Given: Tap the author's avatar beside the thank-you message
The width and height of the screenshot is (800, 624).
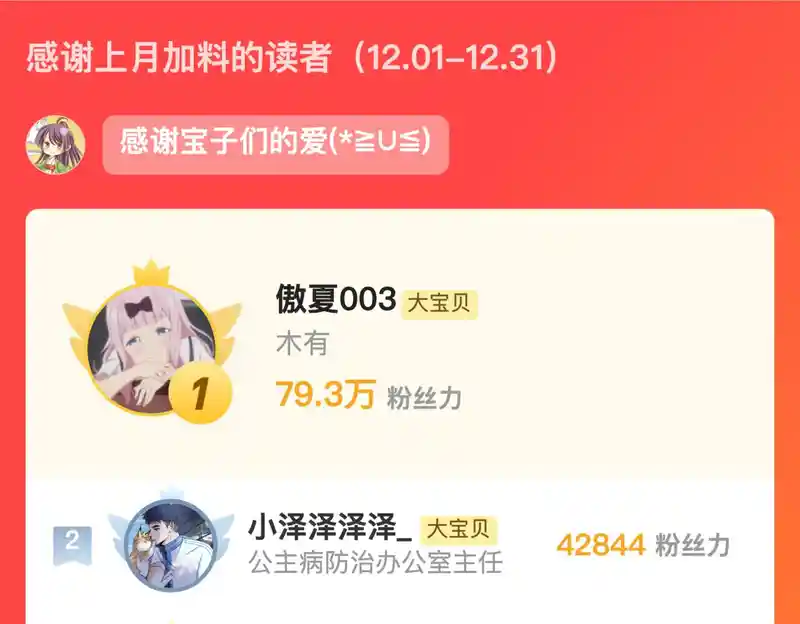Looking at the screenshot, I should pos(55,144).
